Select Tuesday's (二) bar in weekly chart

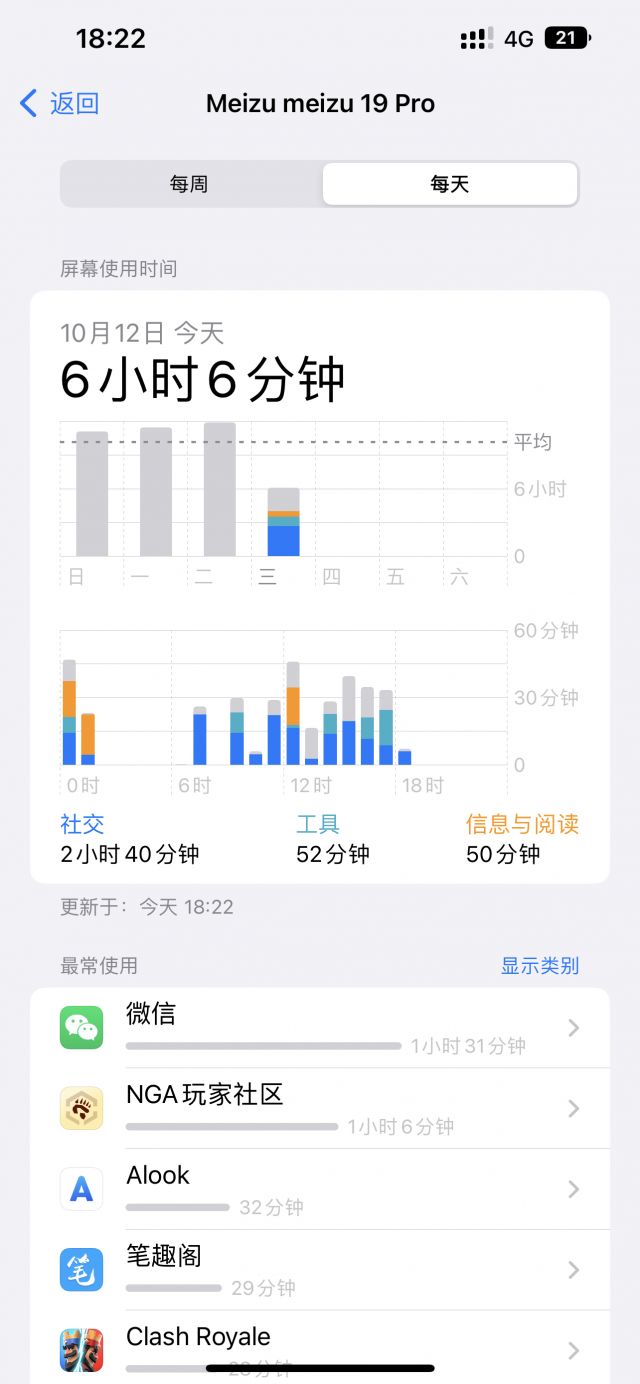point(220,489)
